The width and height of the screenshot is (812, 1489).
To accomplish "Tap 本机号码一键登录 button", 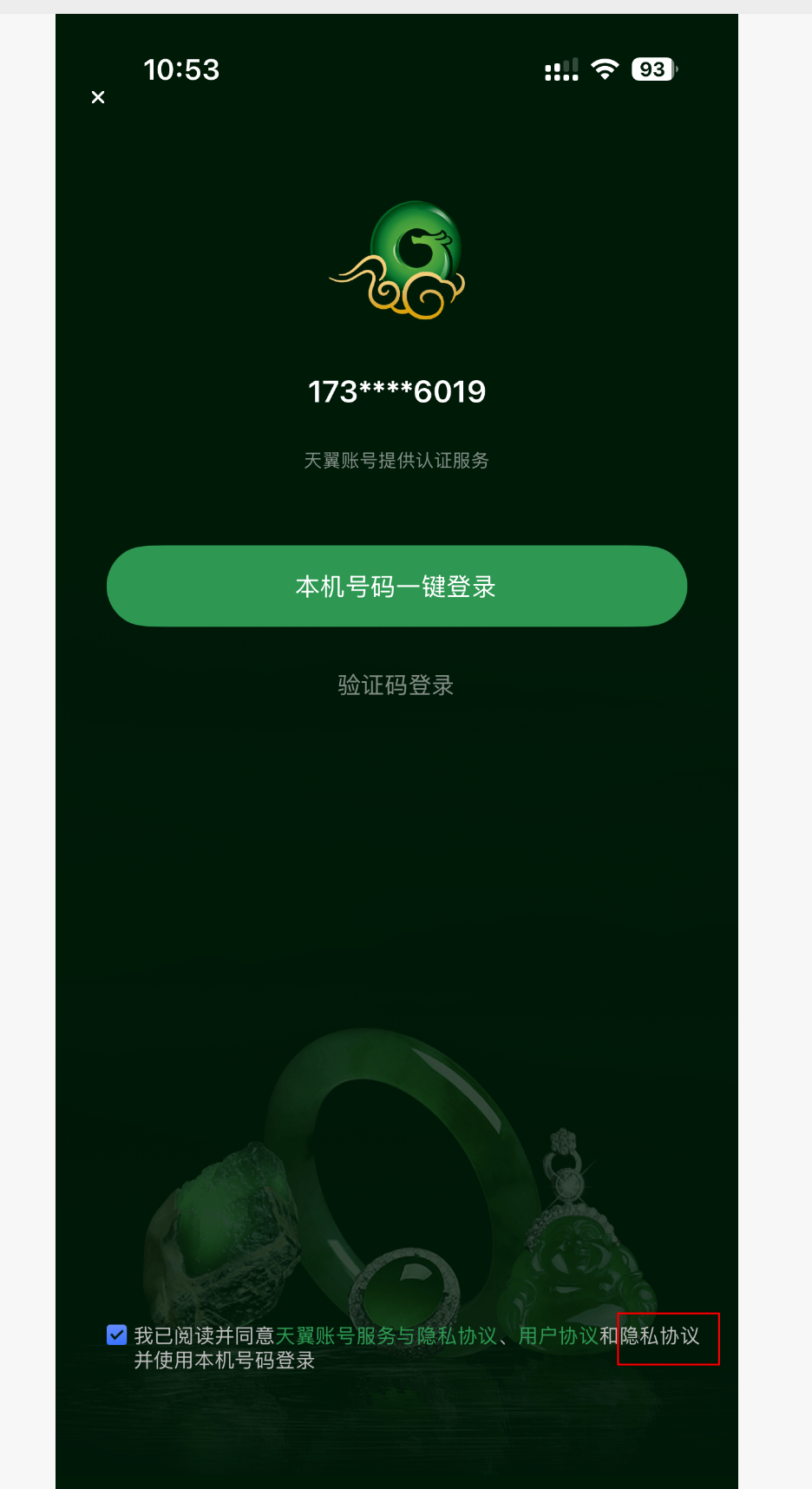I will [x=396, y=587].
